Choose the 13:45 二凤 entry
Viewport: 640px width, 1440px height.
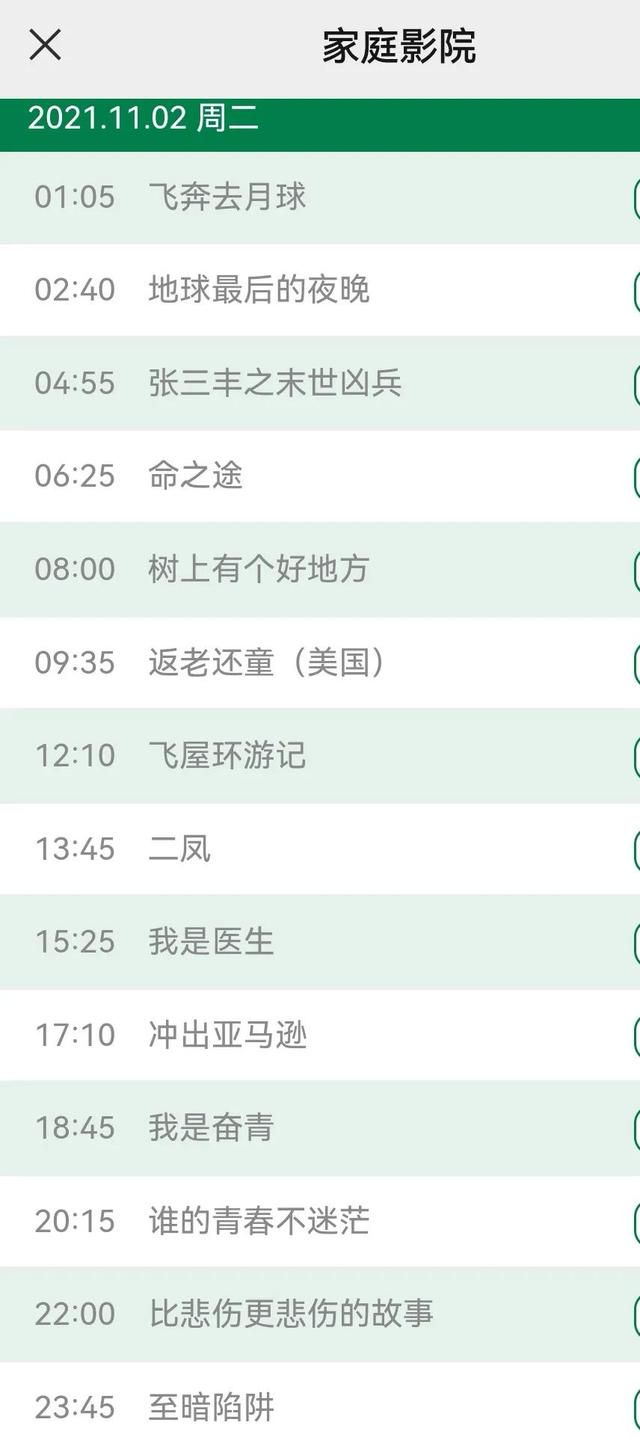pyautogui.click(x=320, y=848)
